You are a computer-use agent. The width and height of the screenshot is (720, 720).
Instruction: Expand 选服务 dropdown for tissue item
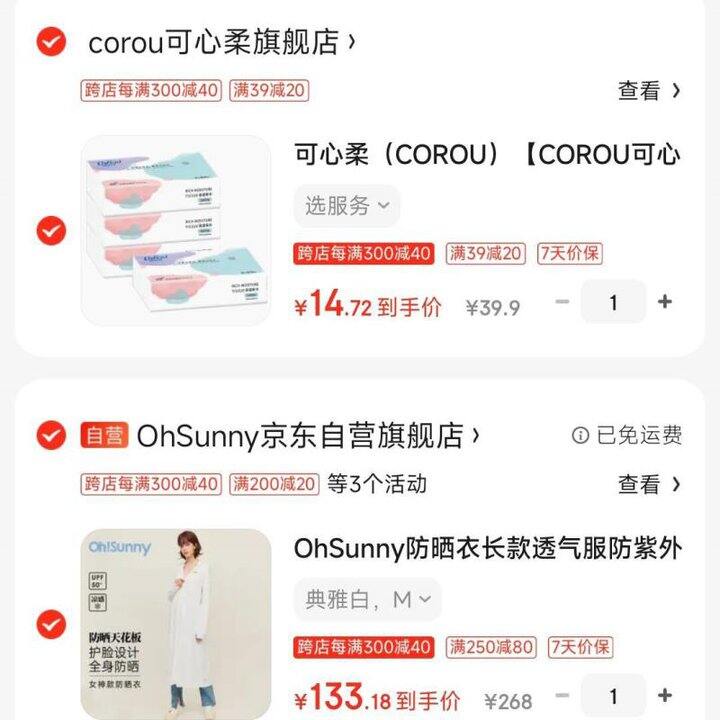pos(346,206)
